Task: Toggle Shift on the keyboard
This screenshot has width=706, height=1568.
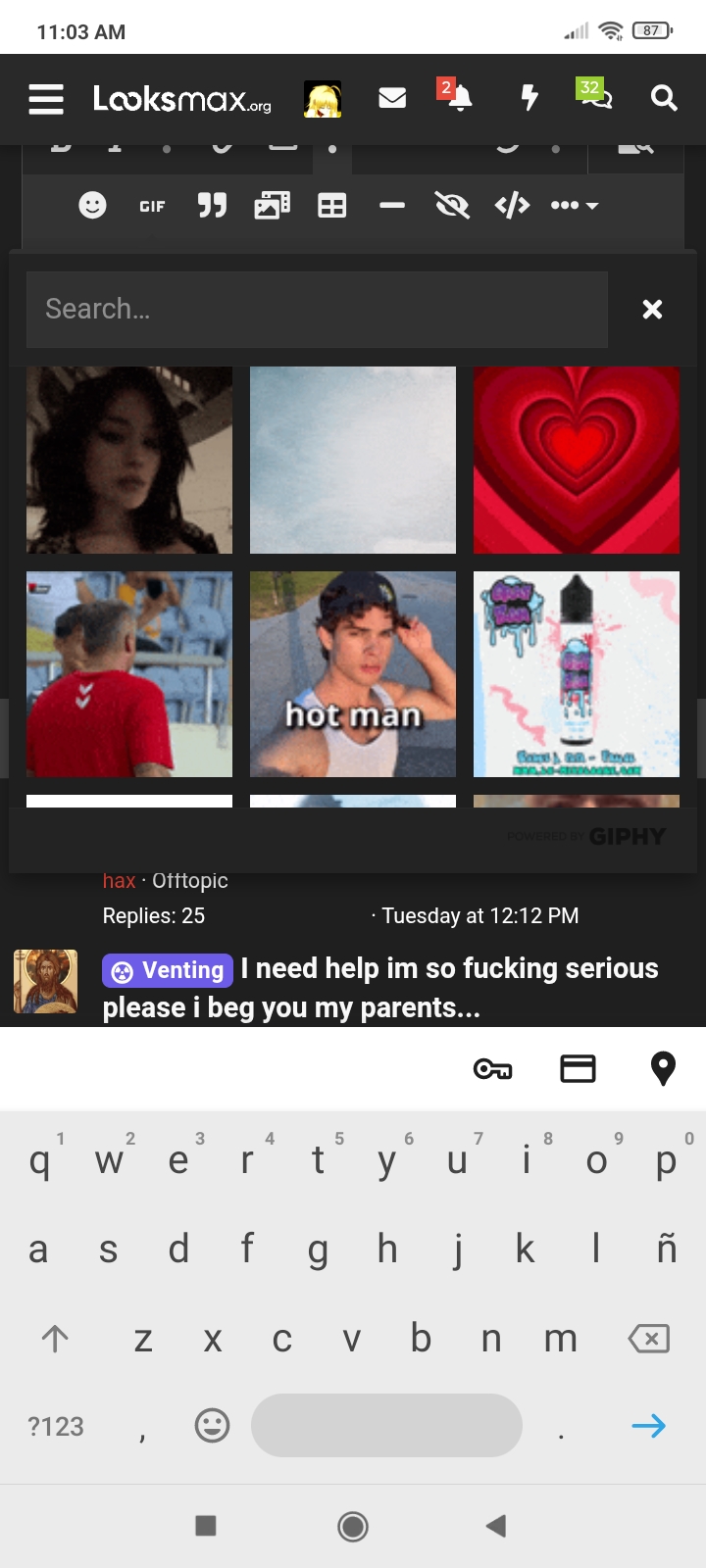Action: click(55, 1338)
